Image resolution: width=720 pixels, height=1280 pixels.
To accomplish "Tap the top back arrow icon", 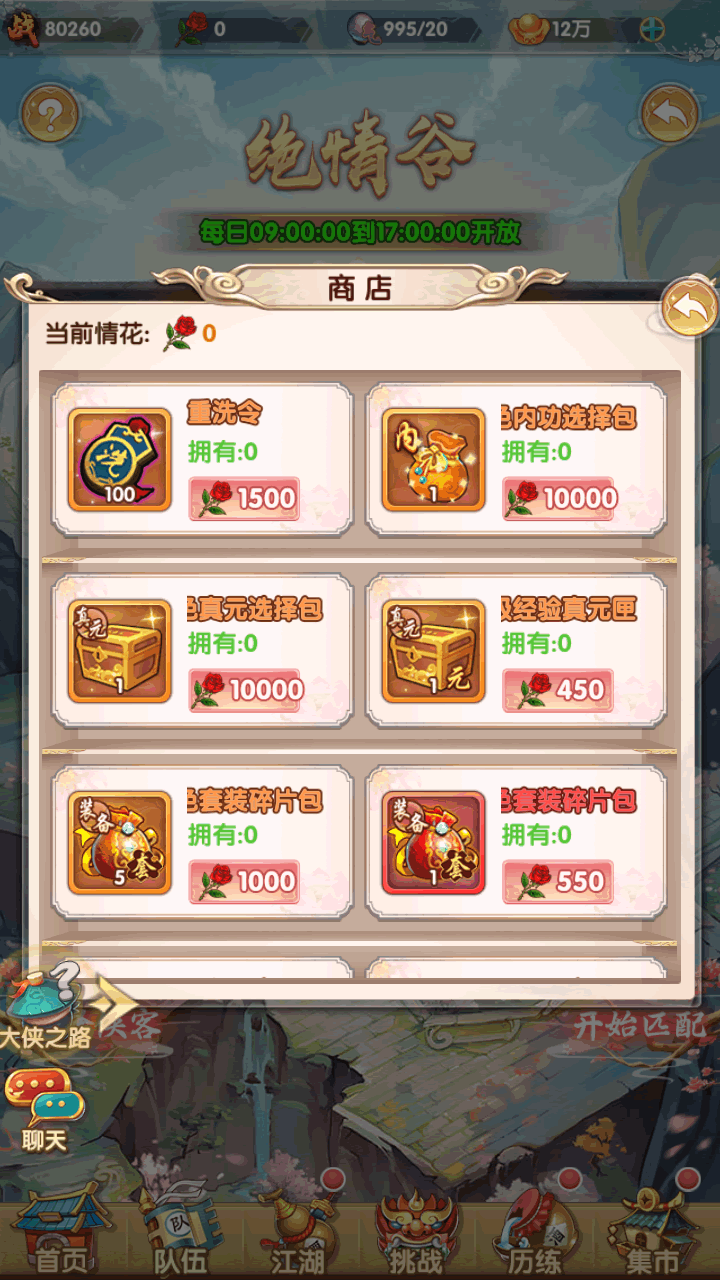I will coord(669,114).
